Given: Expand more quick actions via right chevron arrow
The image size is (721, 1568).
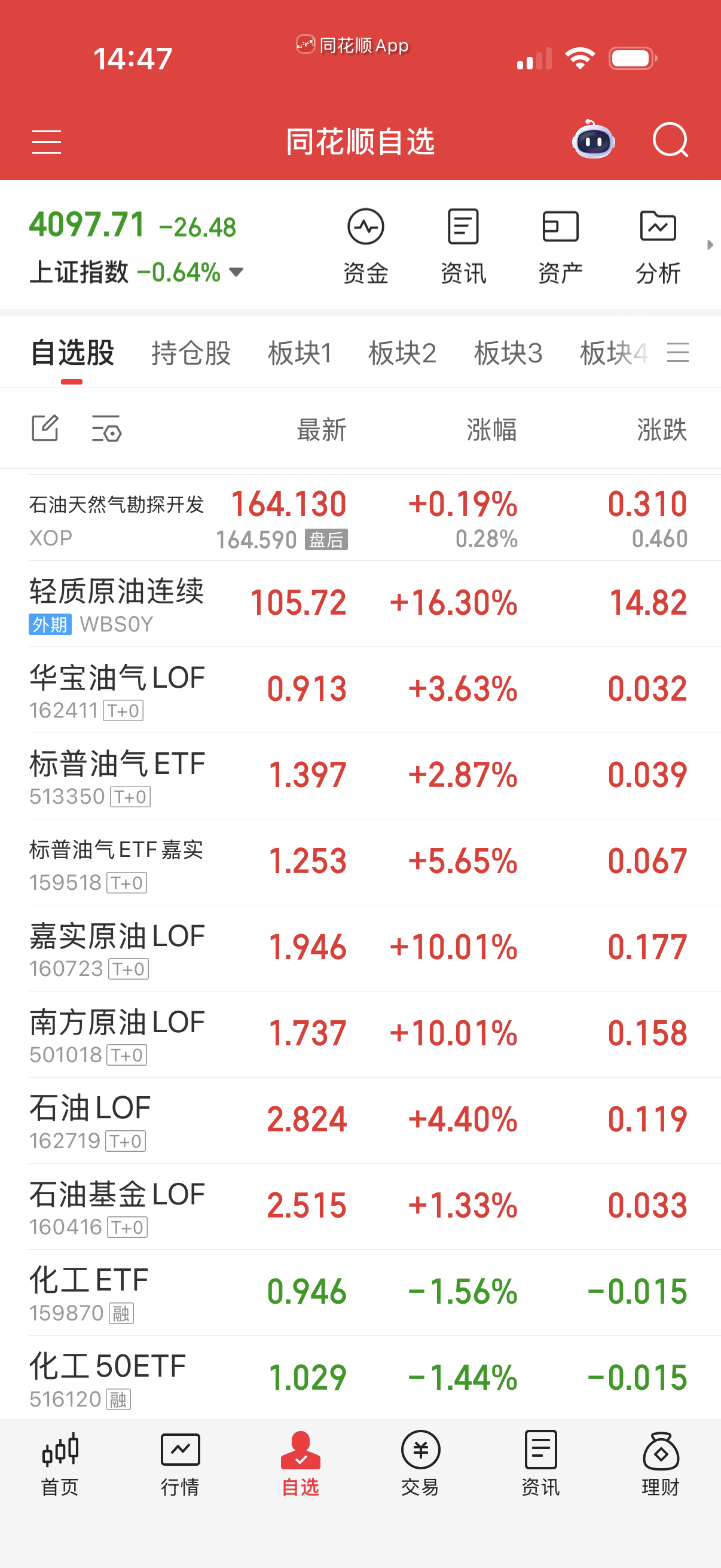Looking at the screenshot, I should pyautogui.click(x=711, y=245).
